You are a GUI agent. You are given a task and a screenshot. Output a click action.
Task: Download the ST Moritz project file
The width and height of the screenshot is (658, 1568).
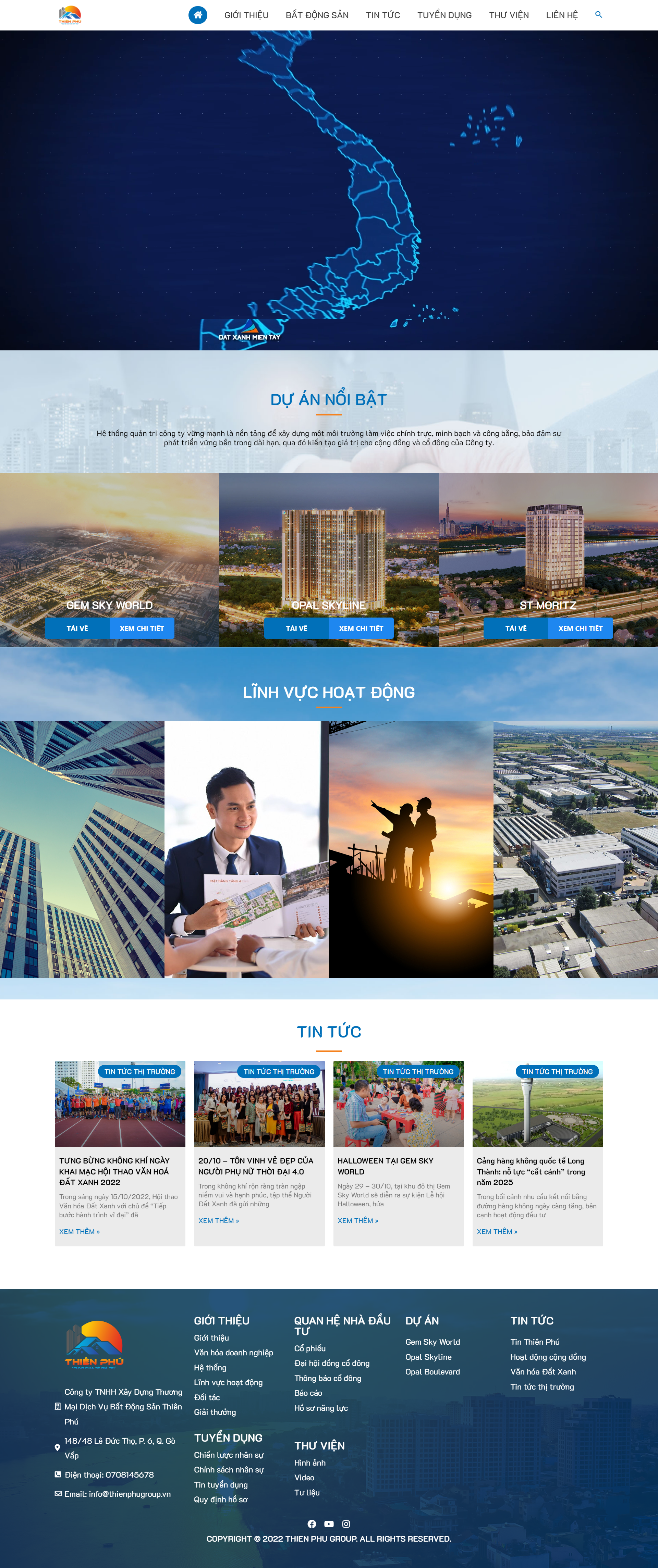516,628
